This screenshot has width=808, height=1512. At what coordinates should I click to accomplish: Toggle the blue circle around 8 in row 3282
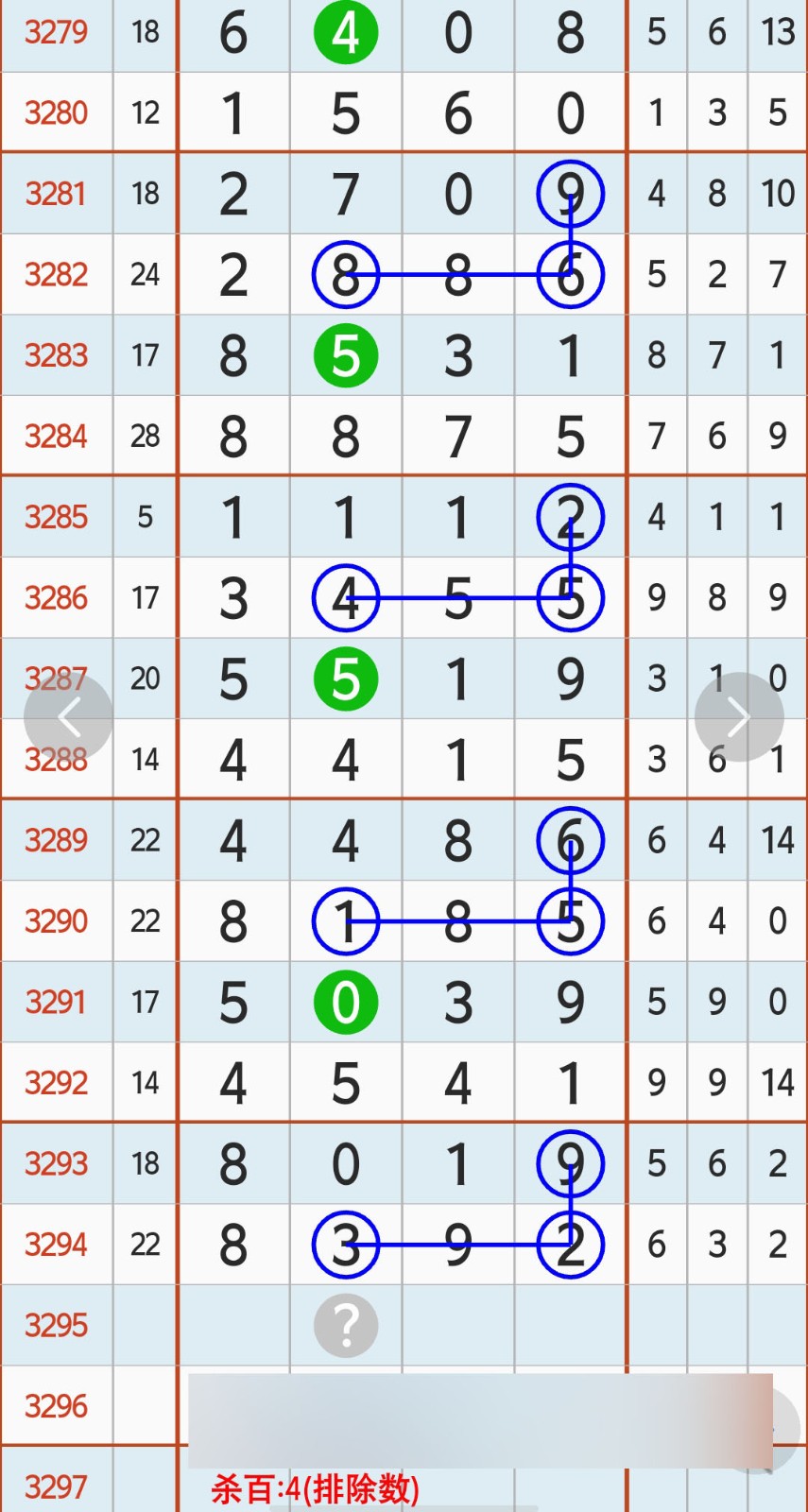[x=346, y=274]
